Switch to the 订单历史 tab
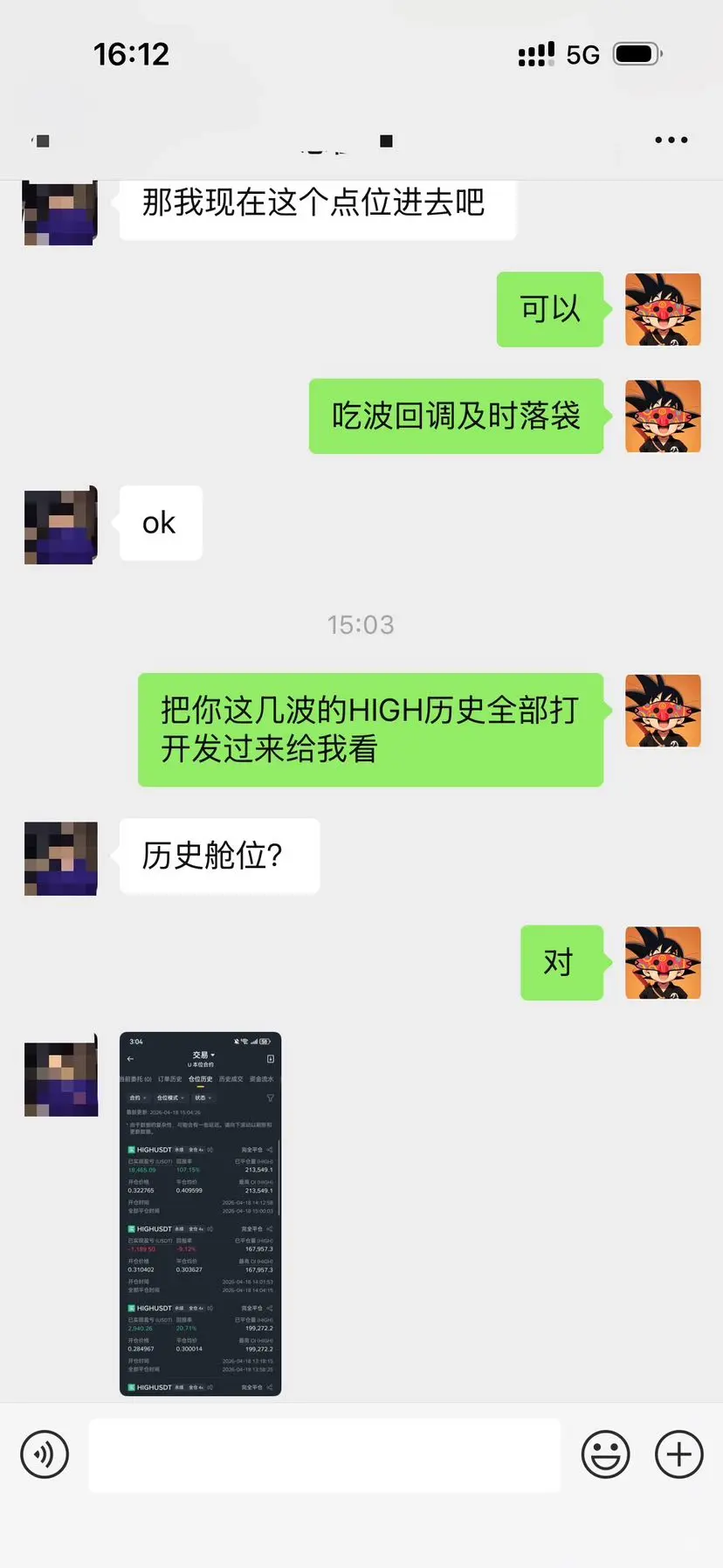723x1568 pixels. pos(171,1078)
